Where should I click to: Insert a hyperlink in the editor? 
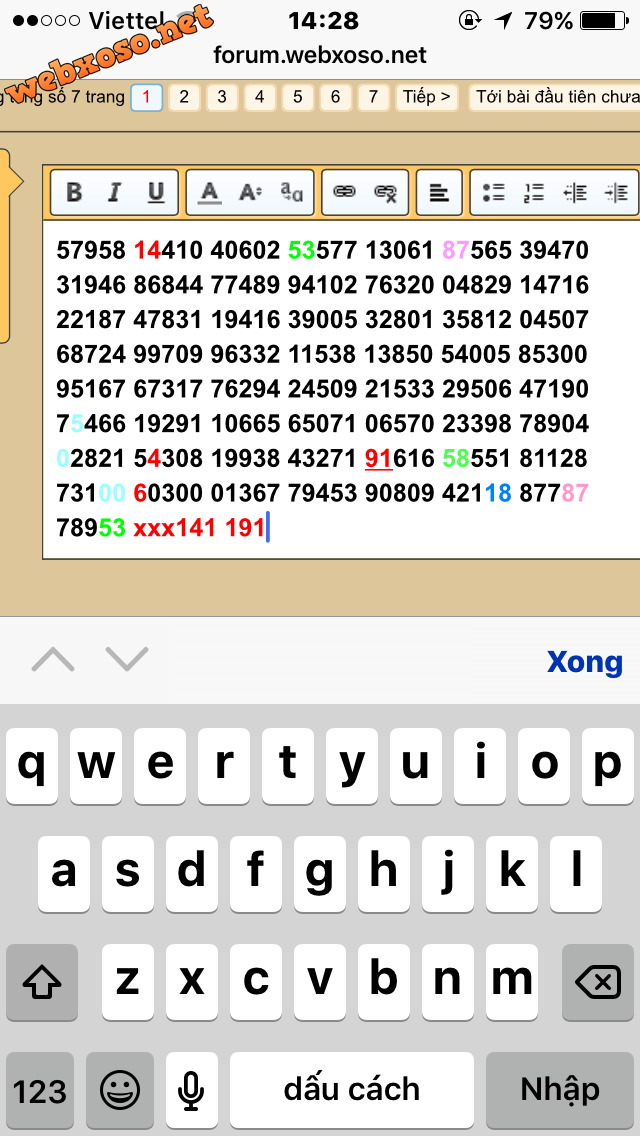(344, 193)
